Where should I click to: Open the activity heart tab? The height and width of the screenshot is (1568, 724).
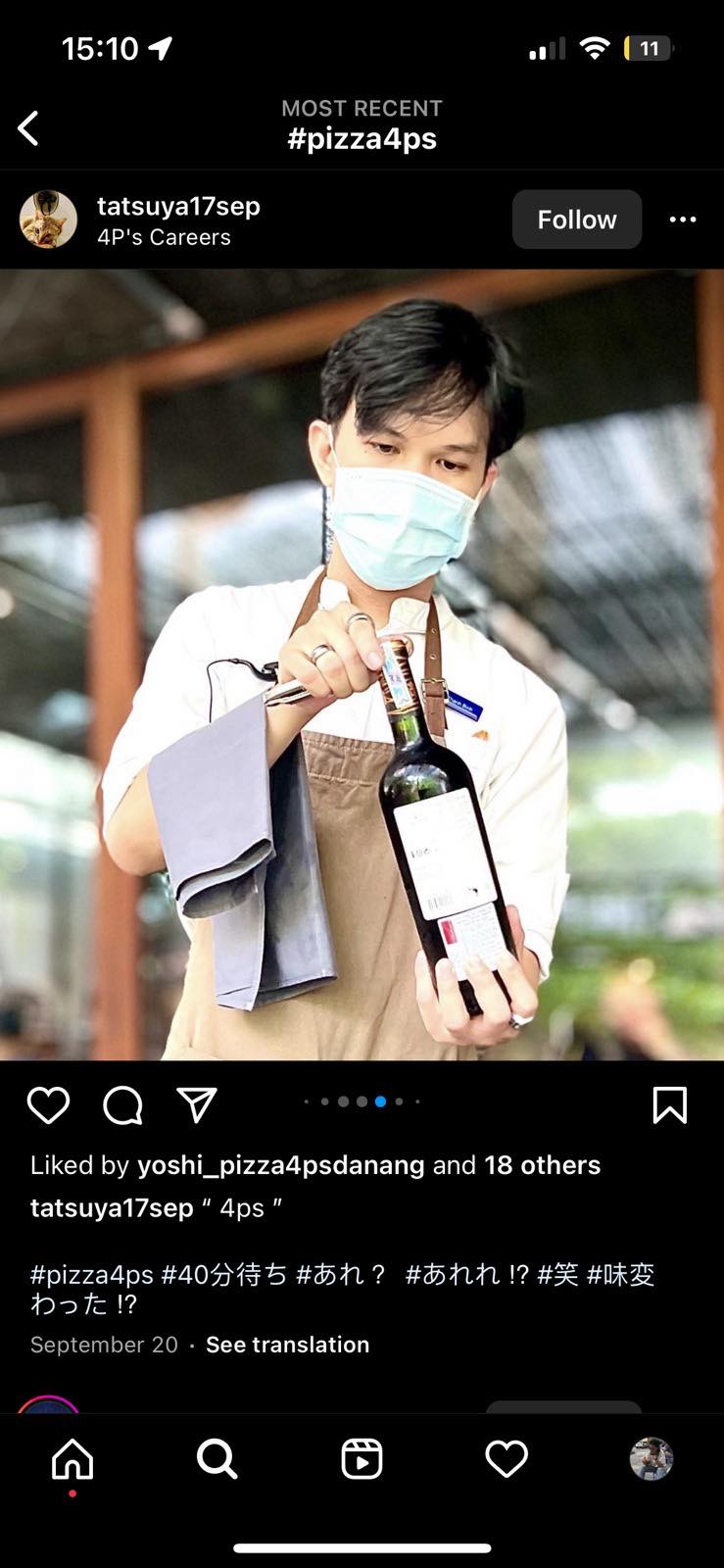point(507,1459)
